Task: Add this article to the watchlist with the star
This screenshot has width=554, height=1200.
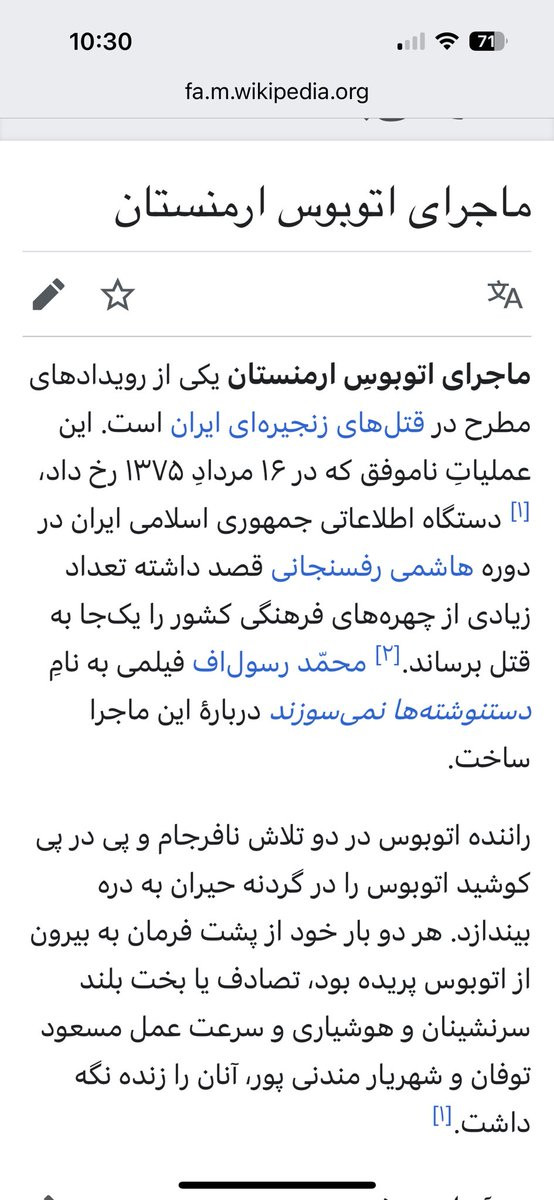Action: (x=118, y=295)
